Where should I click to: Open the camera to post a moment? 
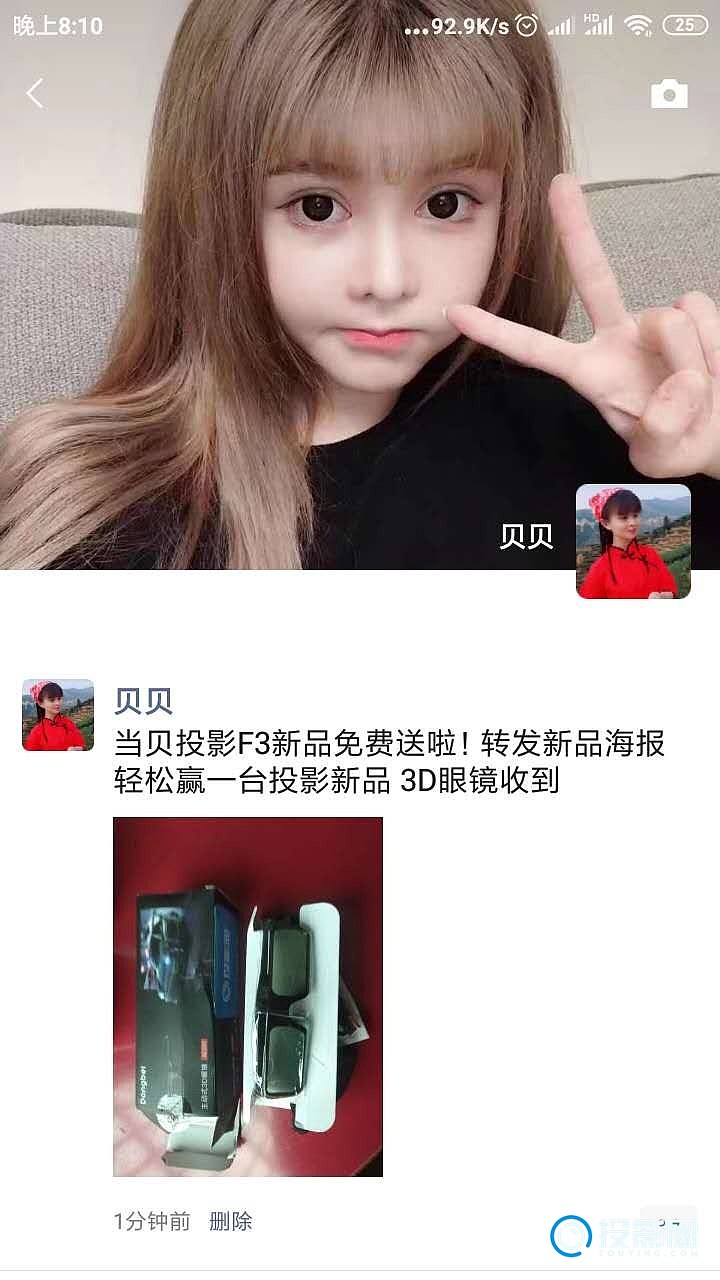(669, 95)
